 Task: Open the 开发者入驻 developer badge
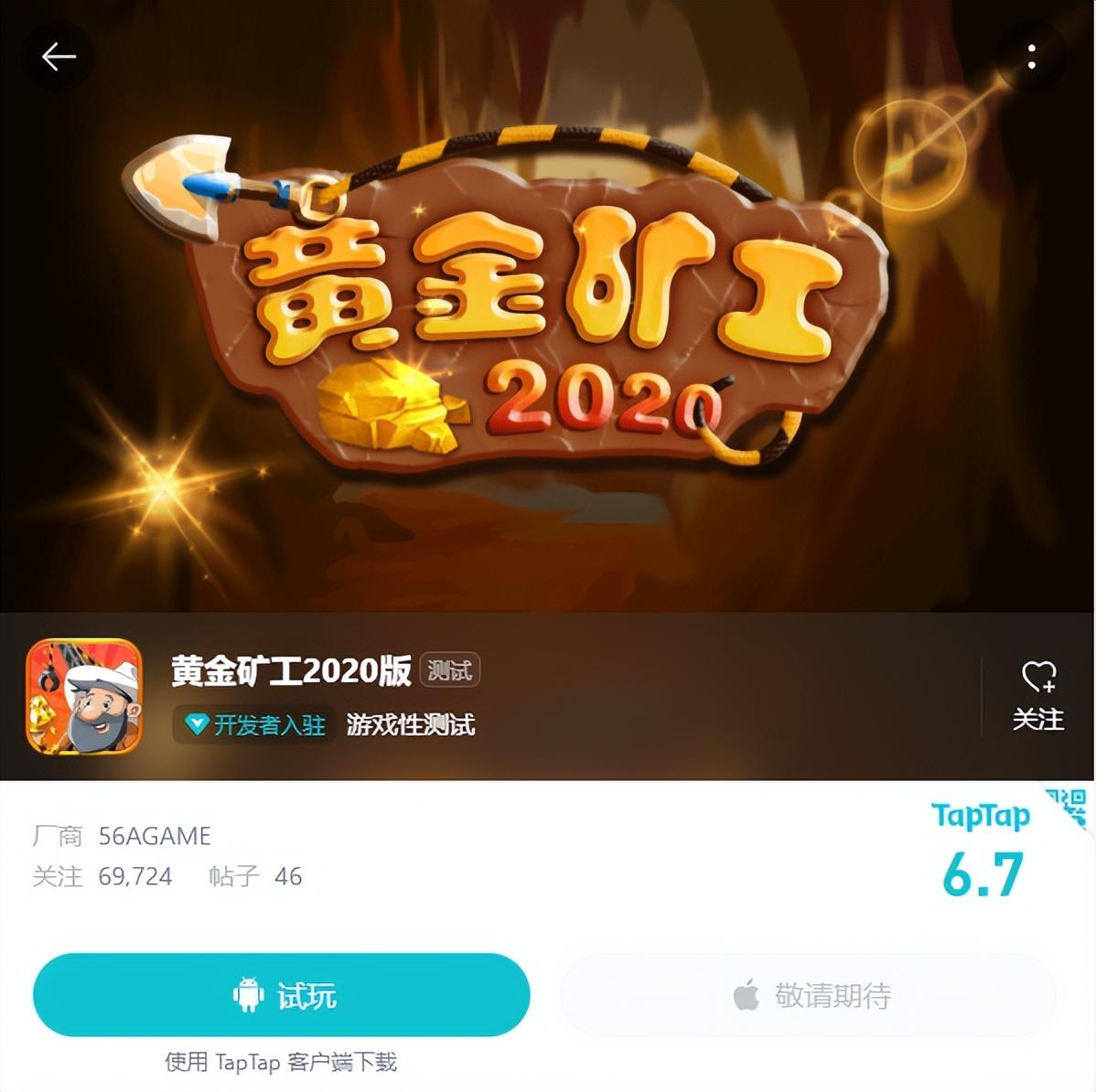(254, 725)
